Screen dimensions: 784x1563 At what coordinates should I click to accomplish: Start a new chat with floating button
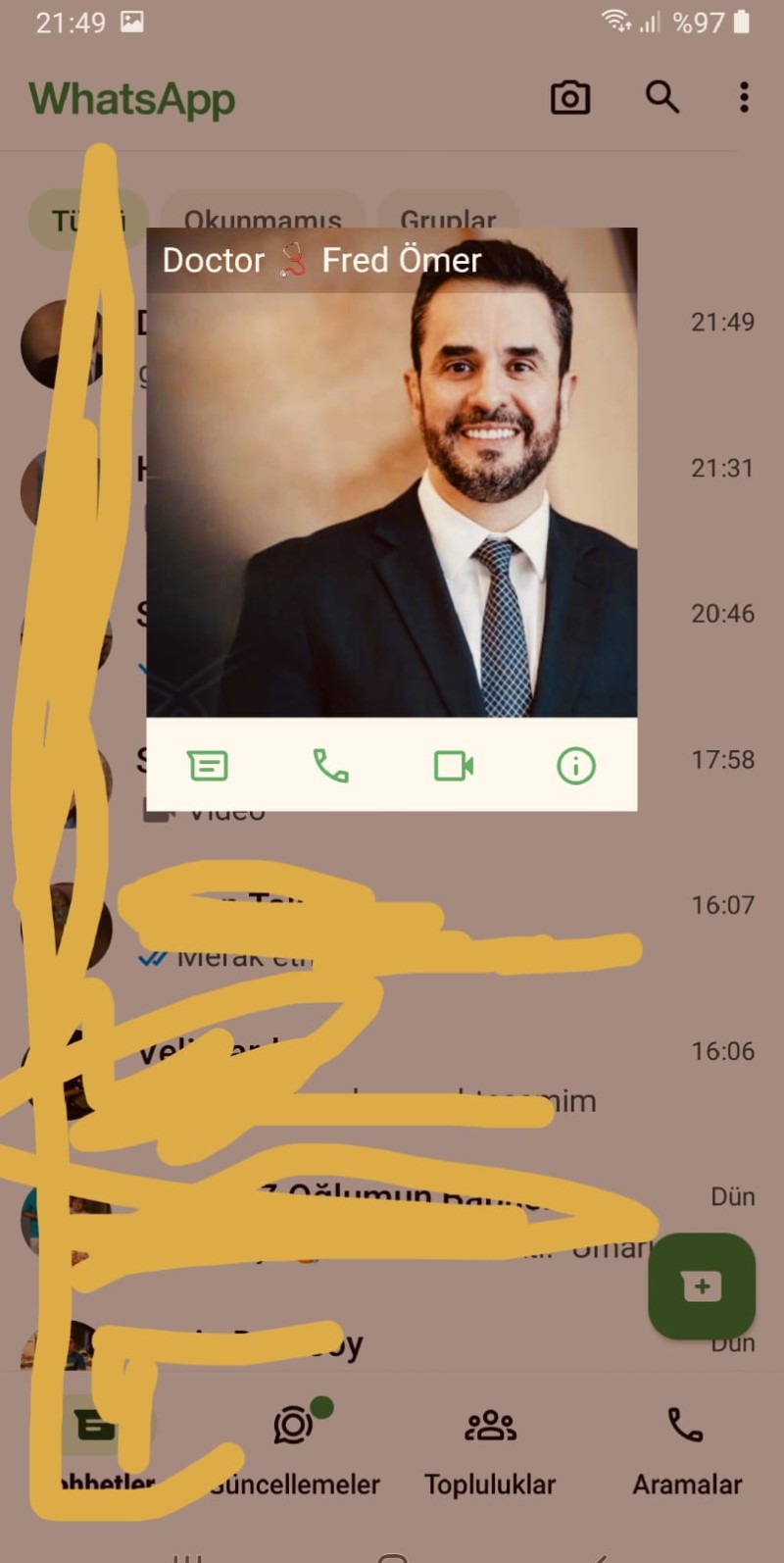point(702,1286)
